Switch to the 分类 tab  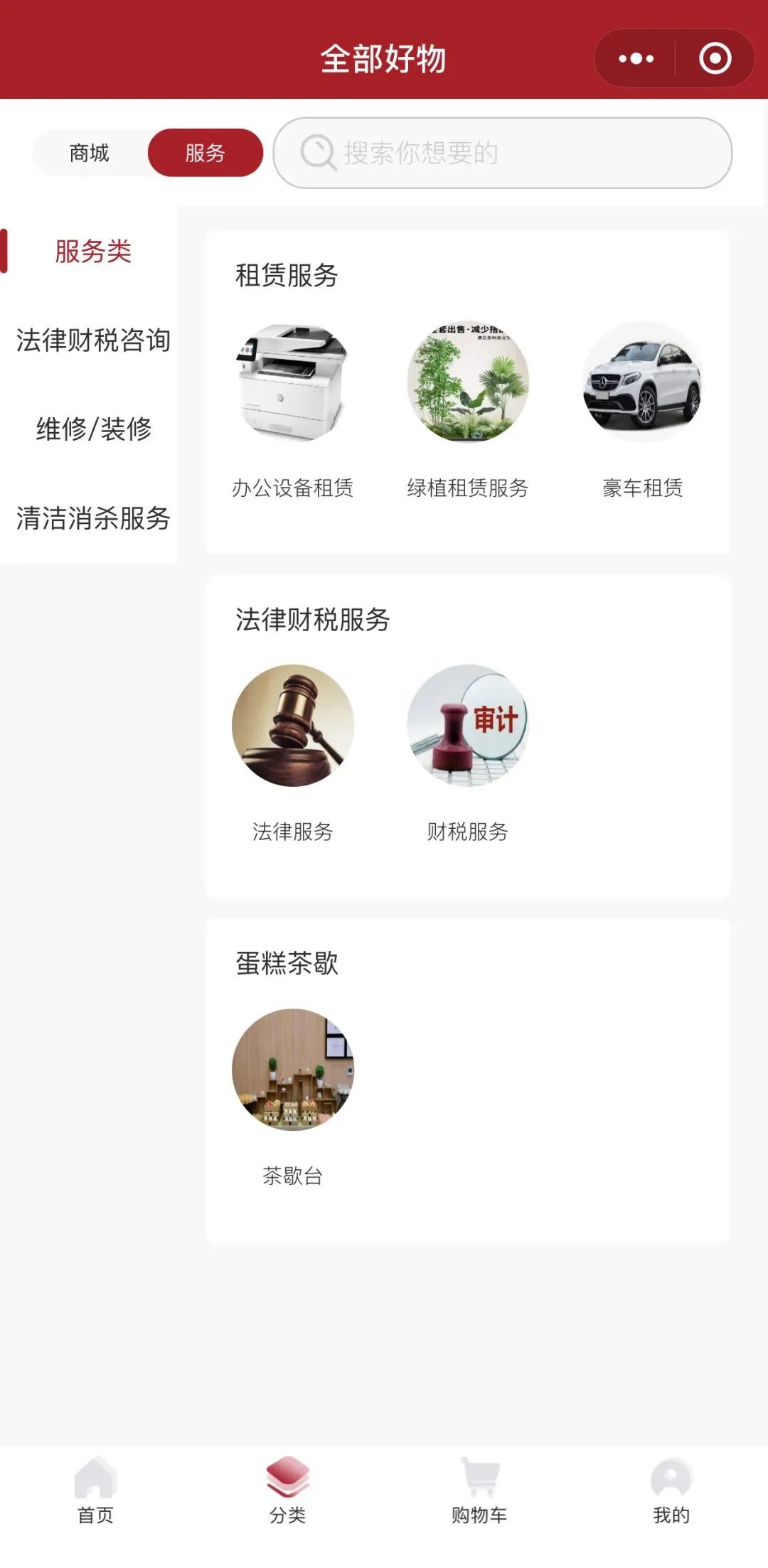[287, 1490]
